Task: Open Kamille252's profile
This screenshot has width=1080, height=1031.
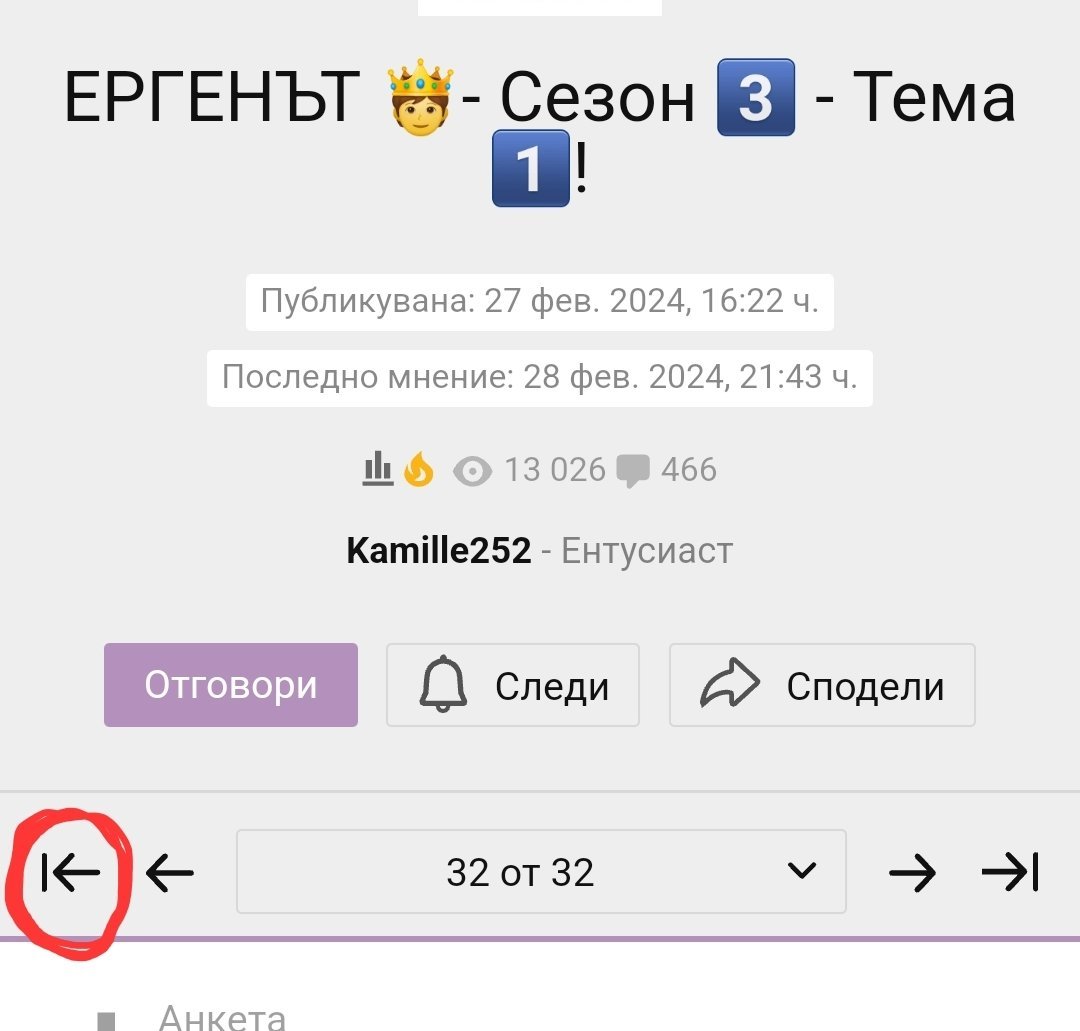Action: [x=439, y=550]
